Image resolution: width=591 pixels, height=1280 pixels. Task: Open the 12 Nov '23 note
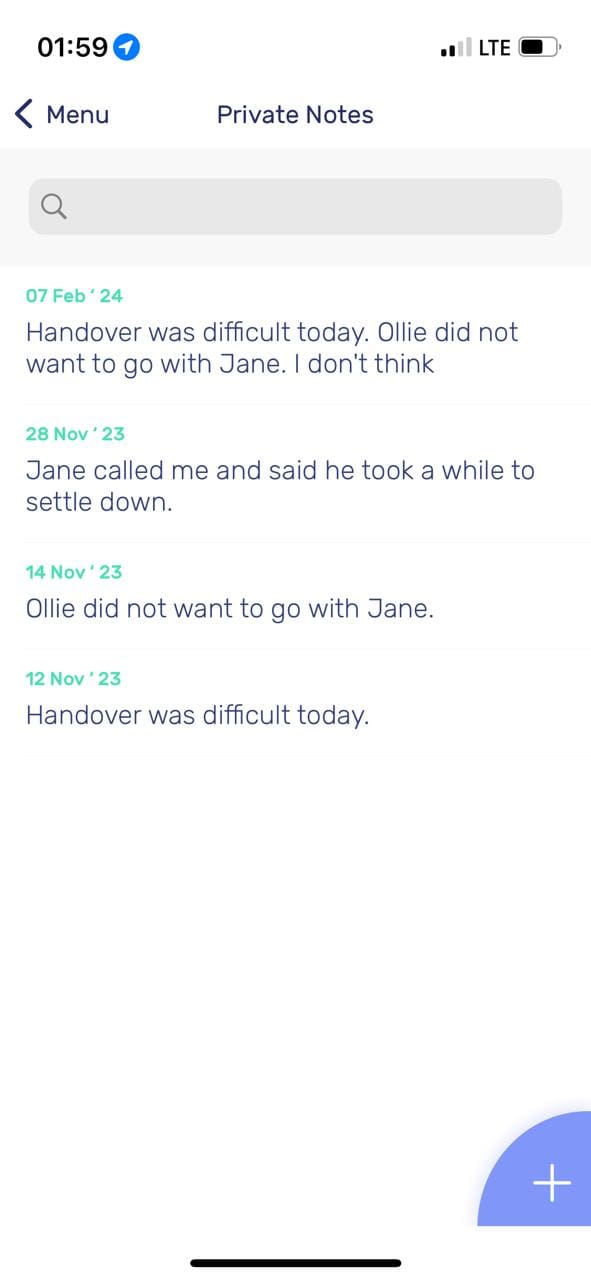point(295,701)
